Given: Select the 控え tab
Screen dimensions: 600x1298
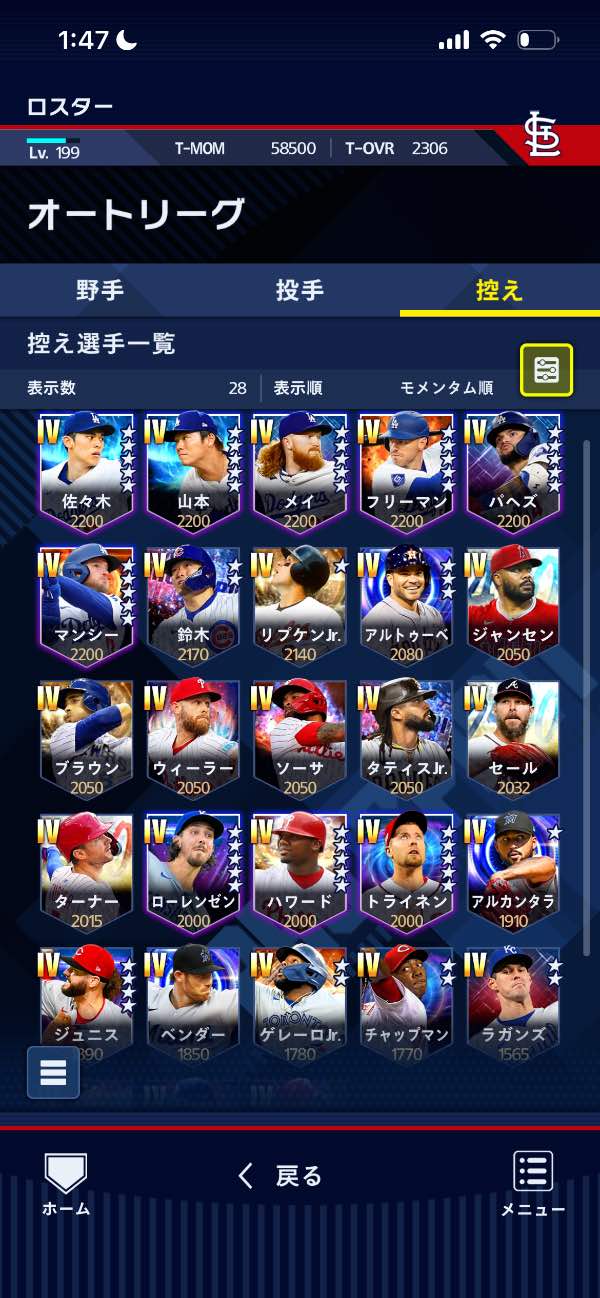Looking at the screenshot, I should pyautogui.click(x=500, y=291).
